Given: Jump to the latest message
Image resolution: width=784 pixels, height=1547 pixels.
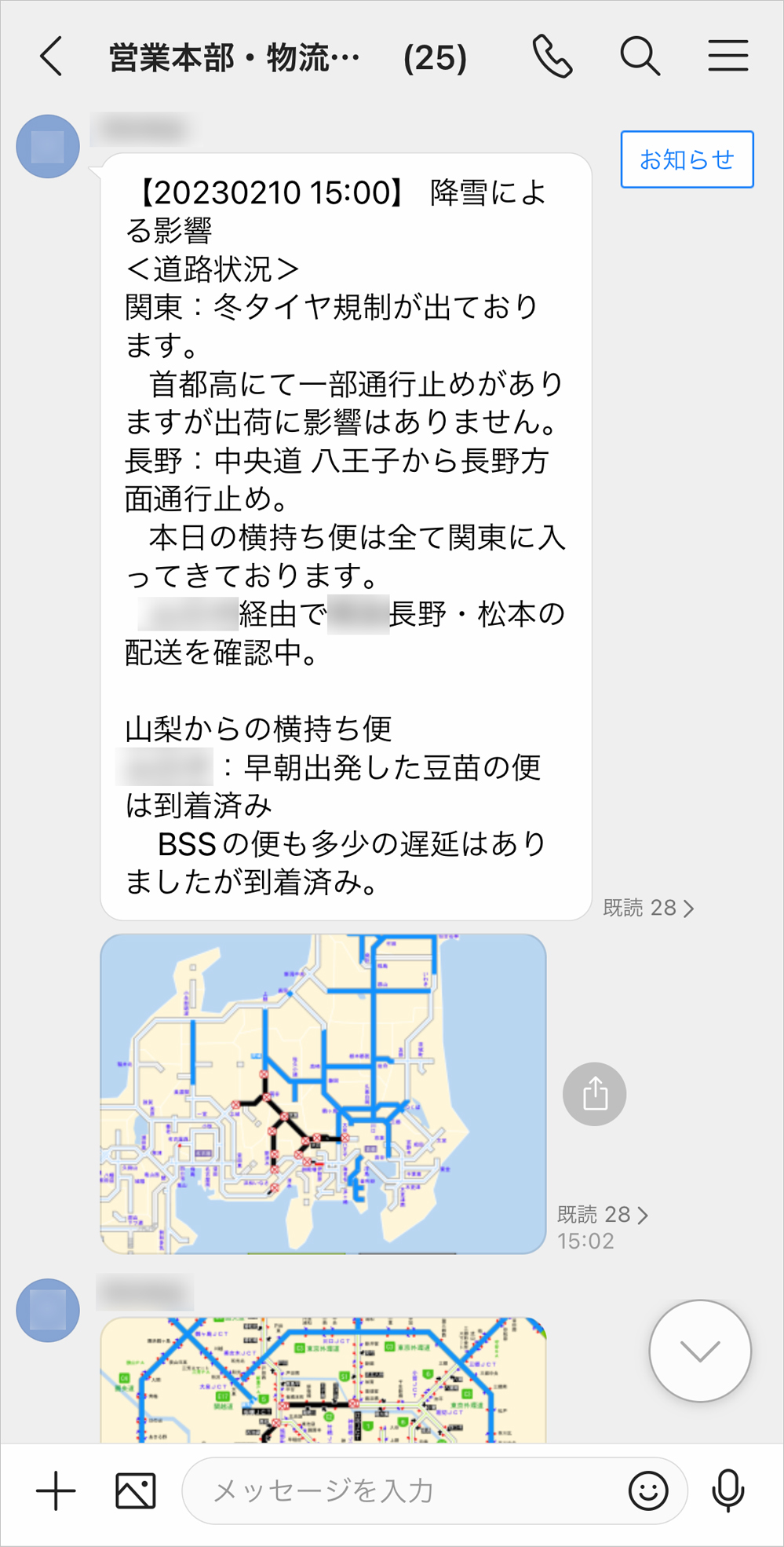Looking at the screenshot, I should coord(699,1351).
